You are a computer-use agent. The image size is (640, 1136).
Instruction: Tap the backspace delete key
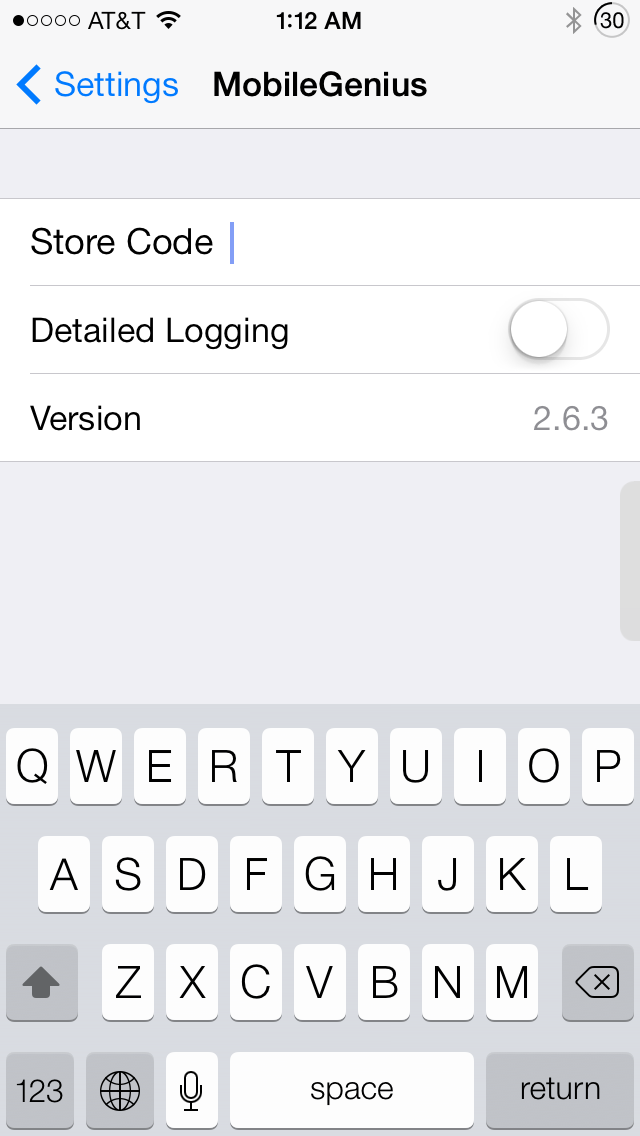click(x=598, y=983)
